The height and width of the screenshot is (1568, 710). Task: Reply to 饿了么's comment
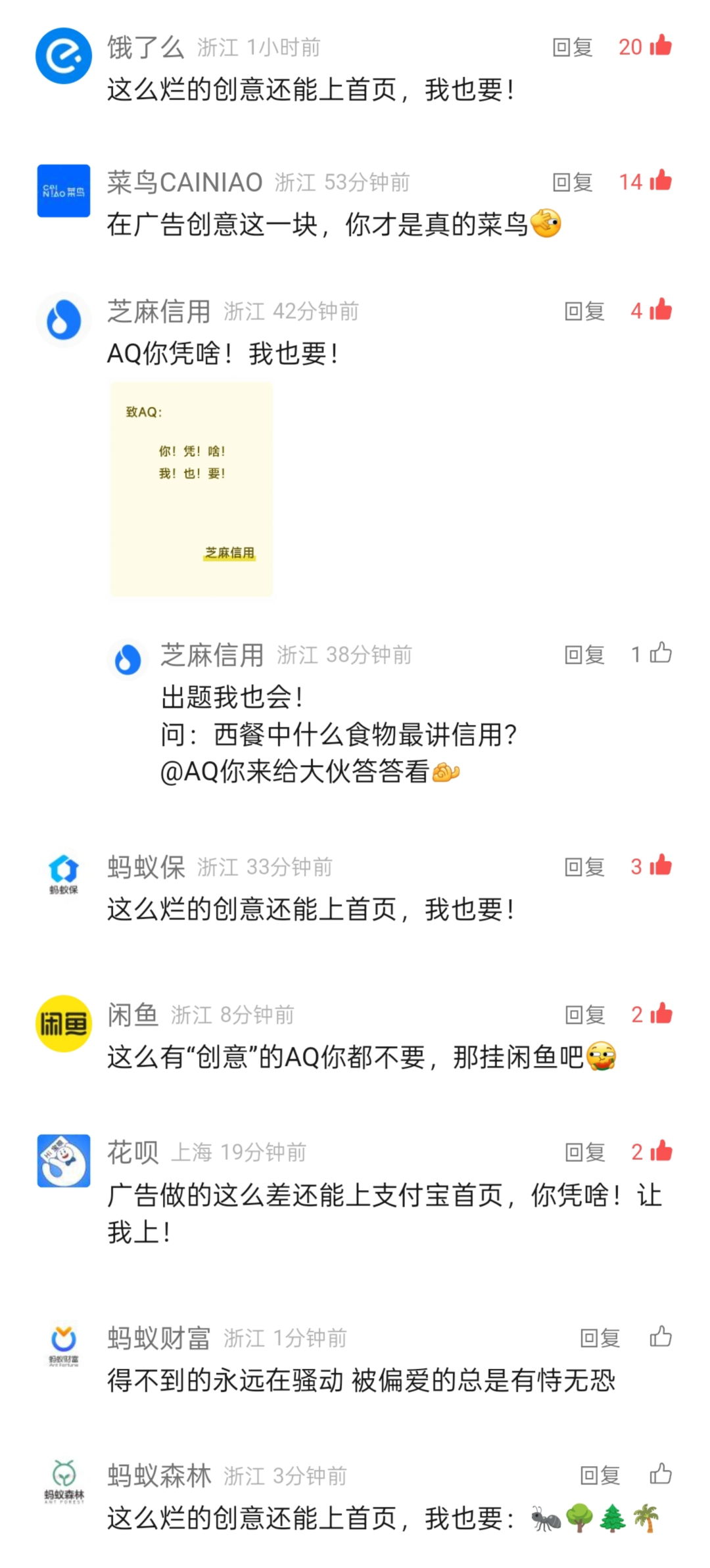tap(572, 47)
